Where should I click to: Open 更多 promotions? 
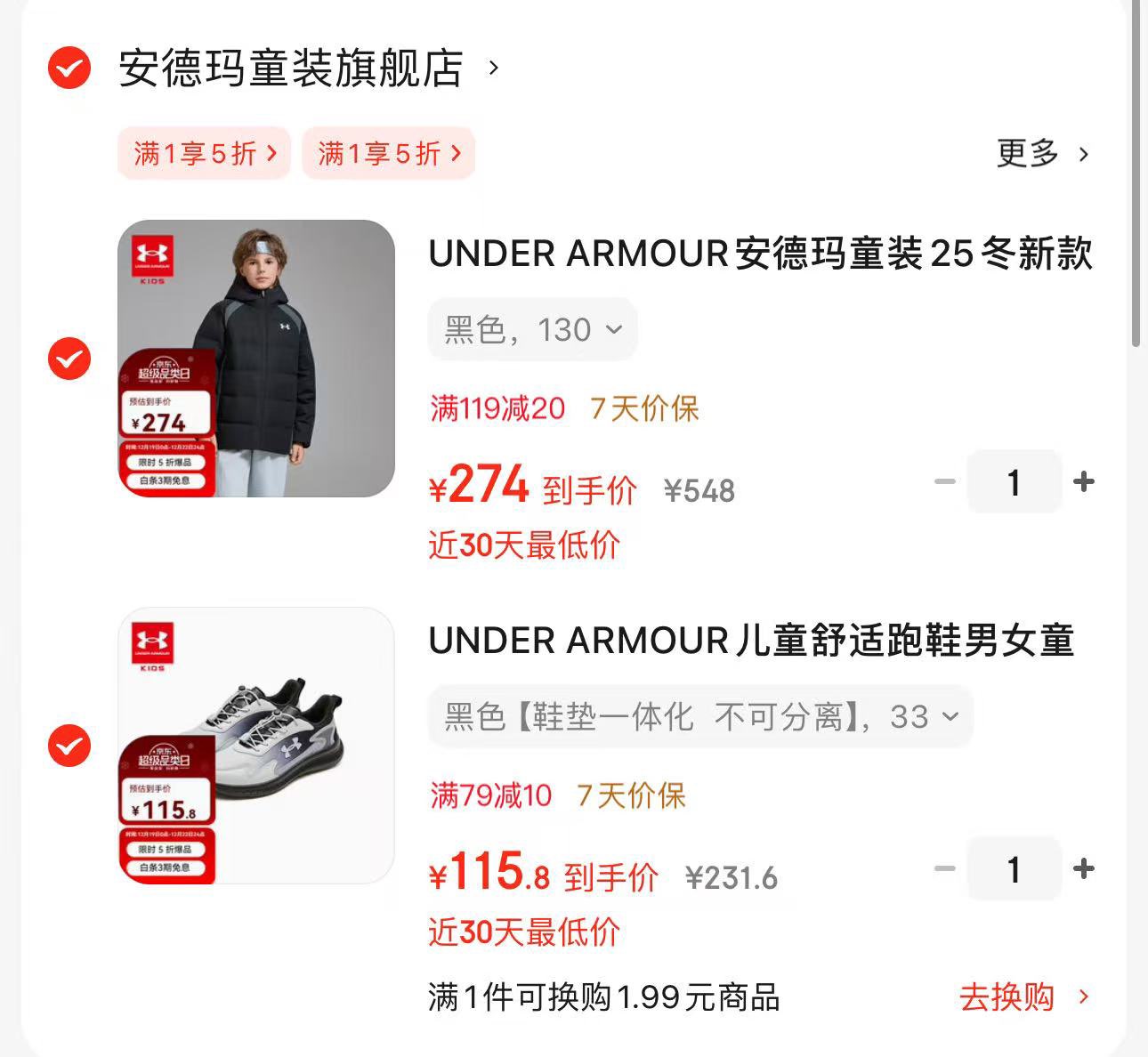tap(1041, 154)
